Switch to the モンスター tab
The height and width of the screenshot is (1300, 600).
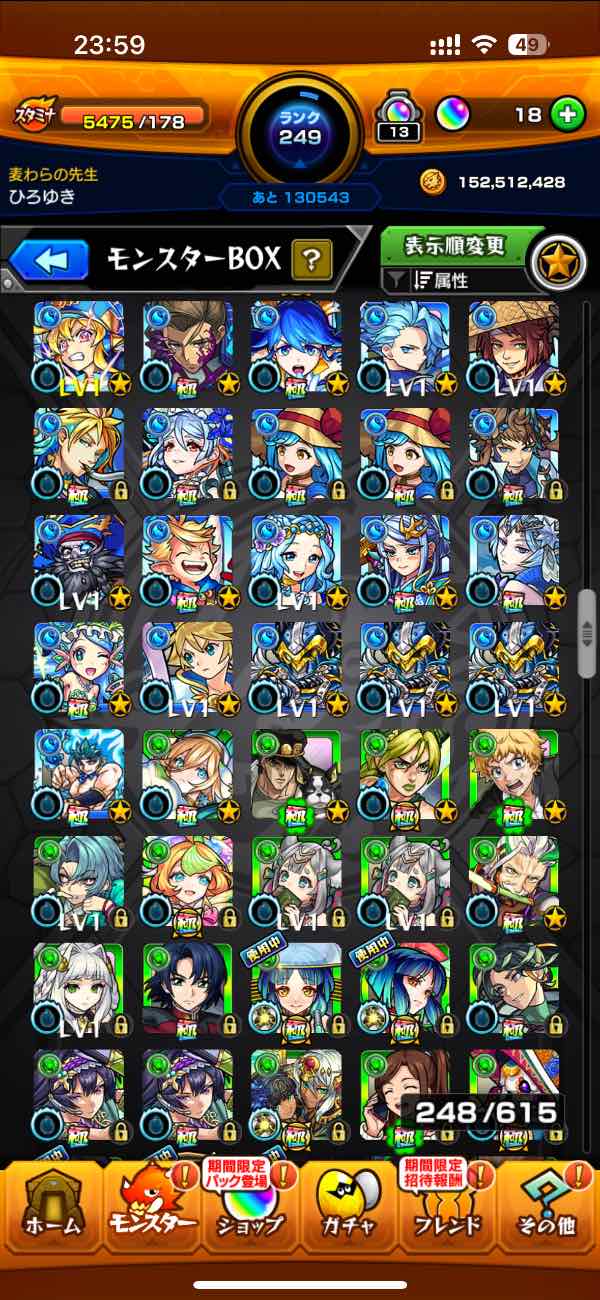pyautogui.click(x=150, y=1208)
